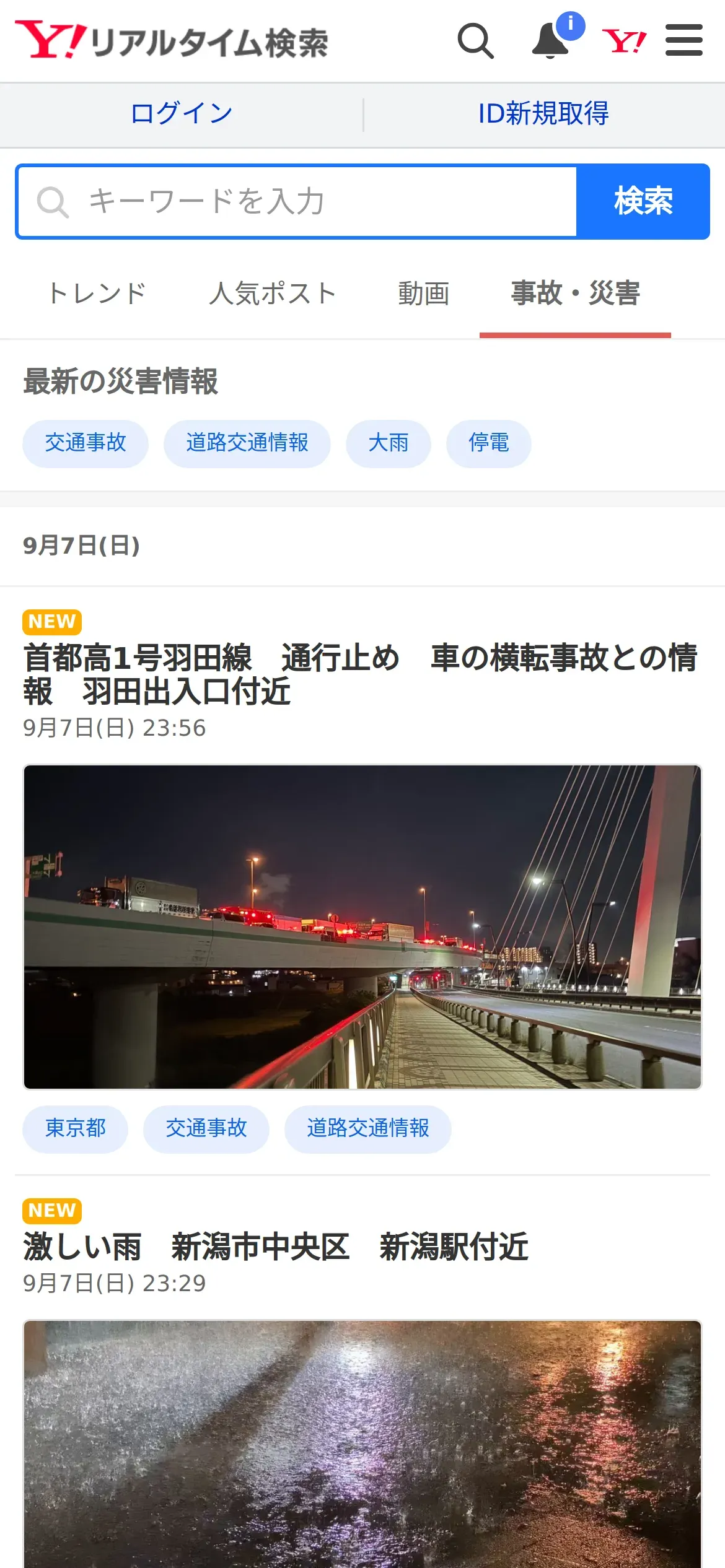
Task: Open the 首都高1号羽田線 通行止め article
Action: [361, 675]
